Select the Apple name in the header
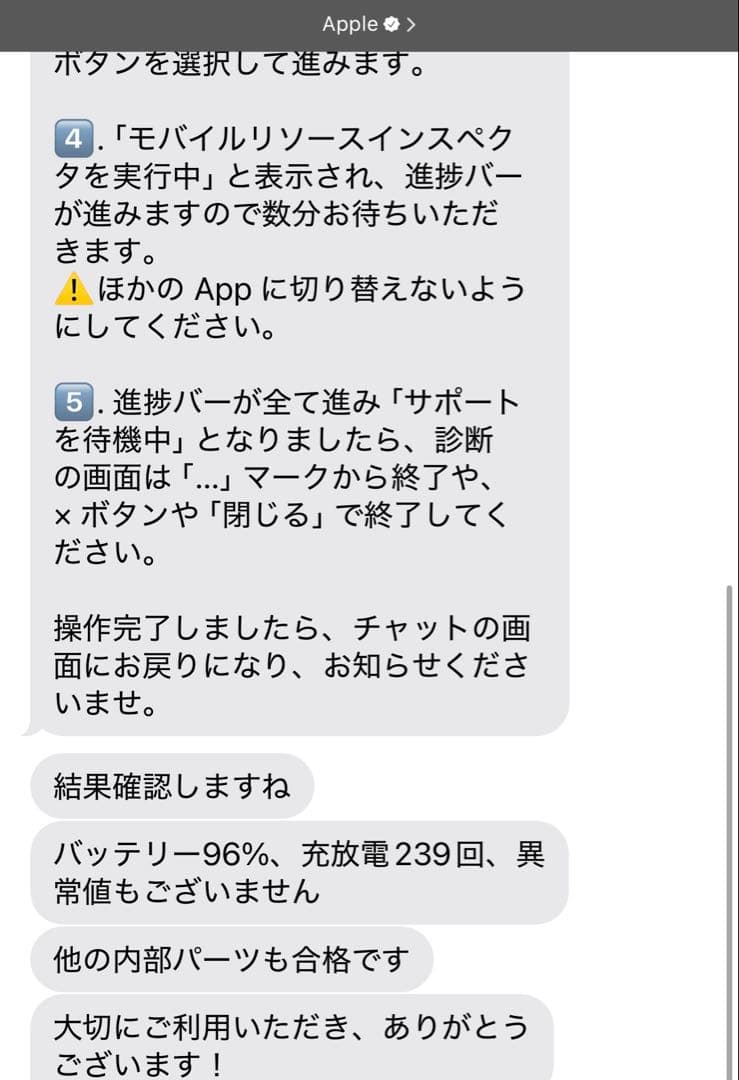The width and height of the screenshot is (739, 1080). (350, 23)
